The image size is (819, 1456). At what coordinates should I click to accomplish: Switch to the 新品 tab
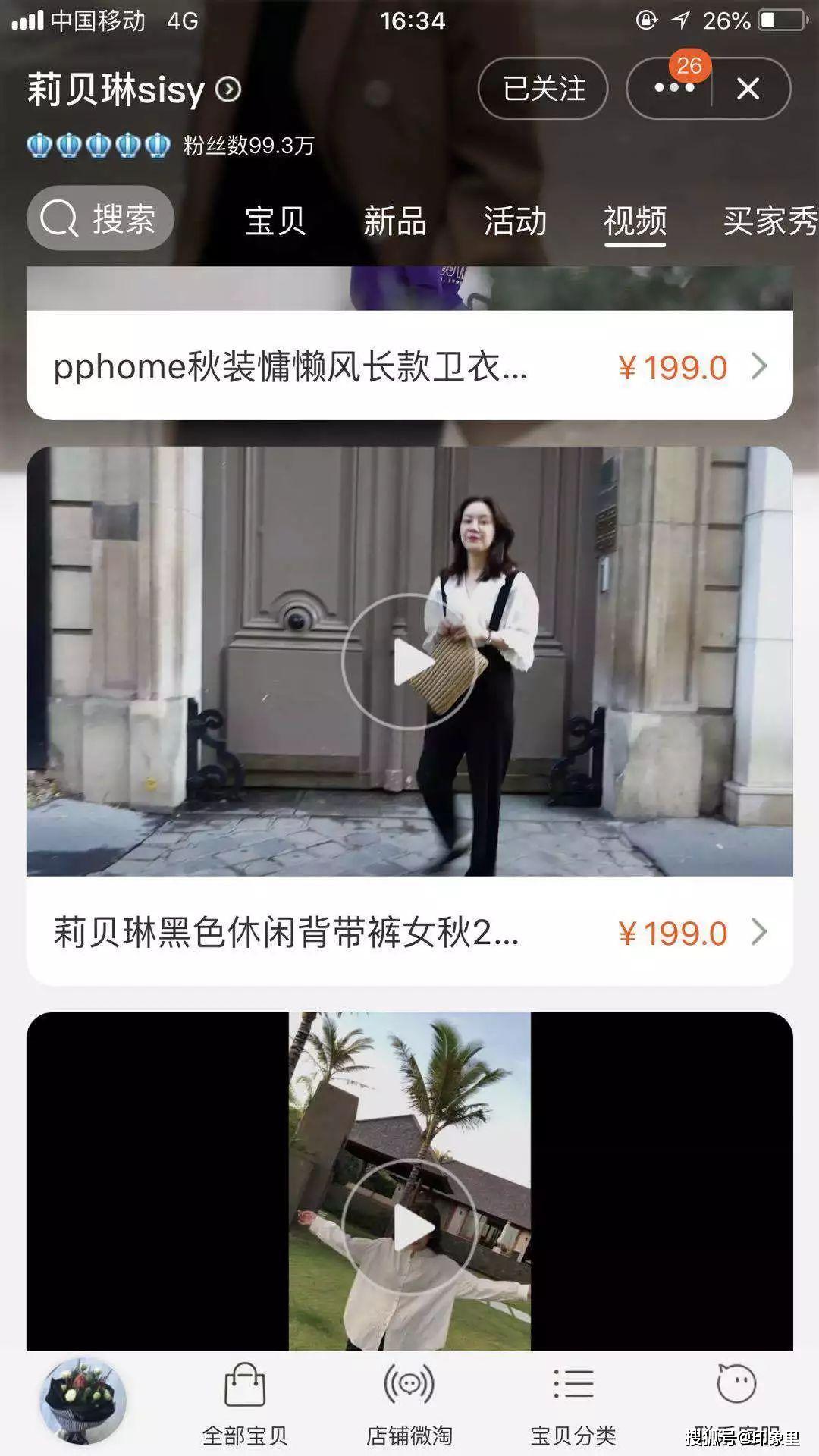[395, 221]
